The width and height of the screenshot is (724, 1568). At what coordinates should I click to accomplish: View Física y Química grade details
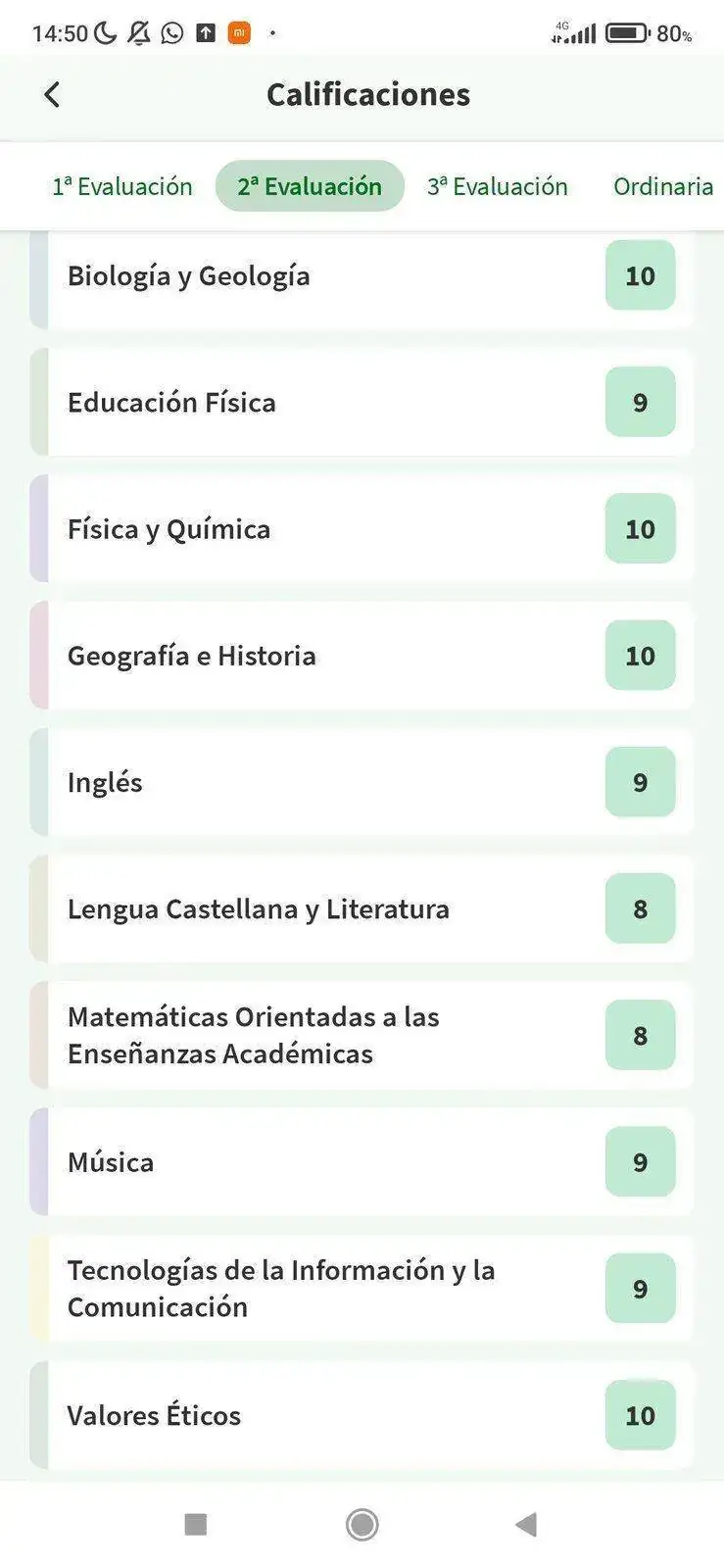tap(362, 529)
